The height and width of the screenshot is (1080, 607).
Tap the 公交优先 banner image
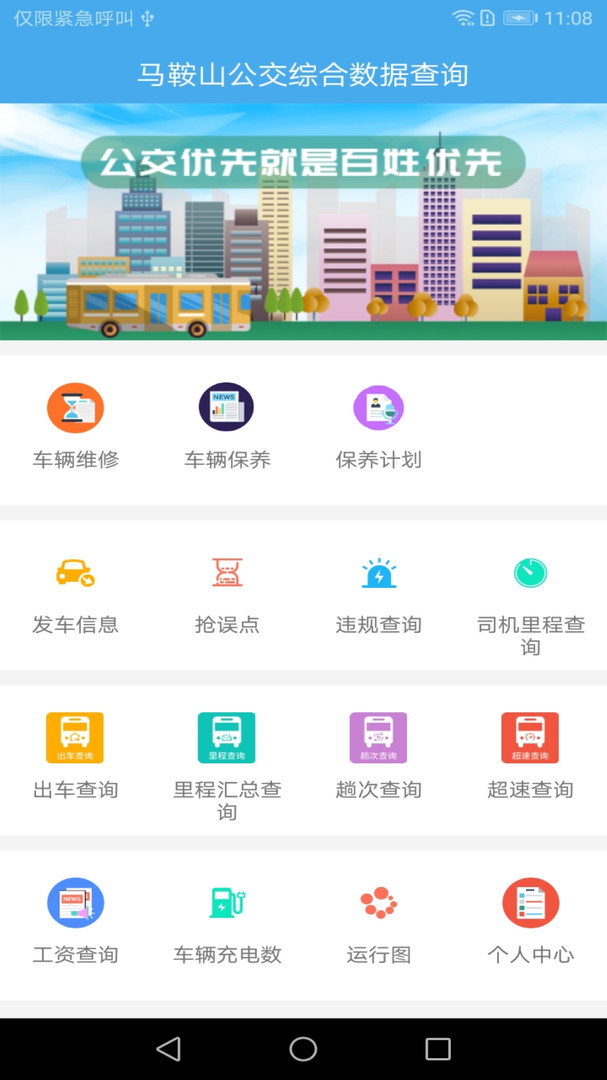click(303, 222)
